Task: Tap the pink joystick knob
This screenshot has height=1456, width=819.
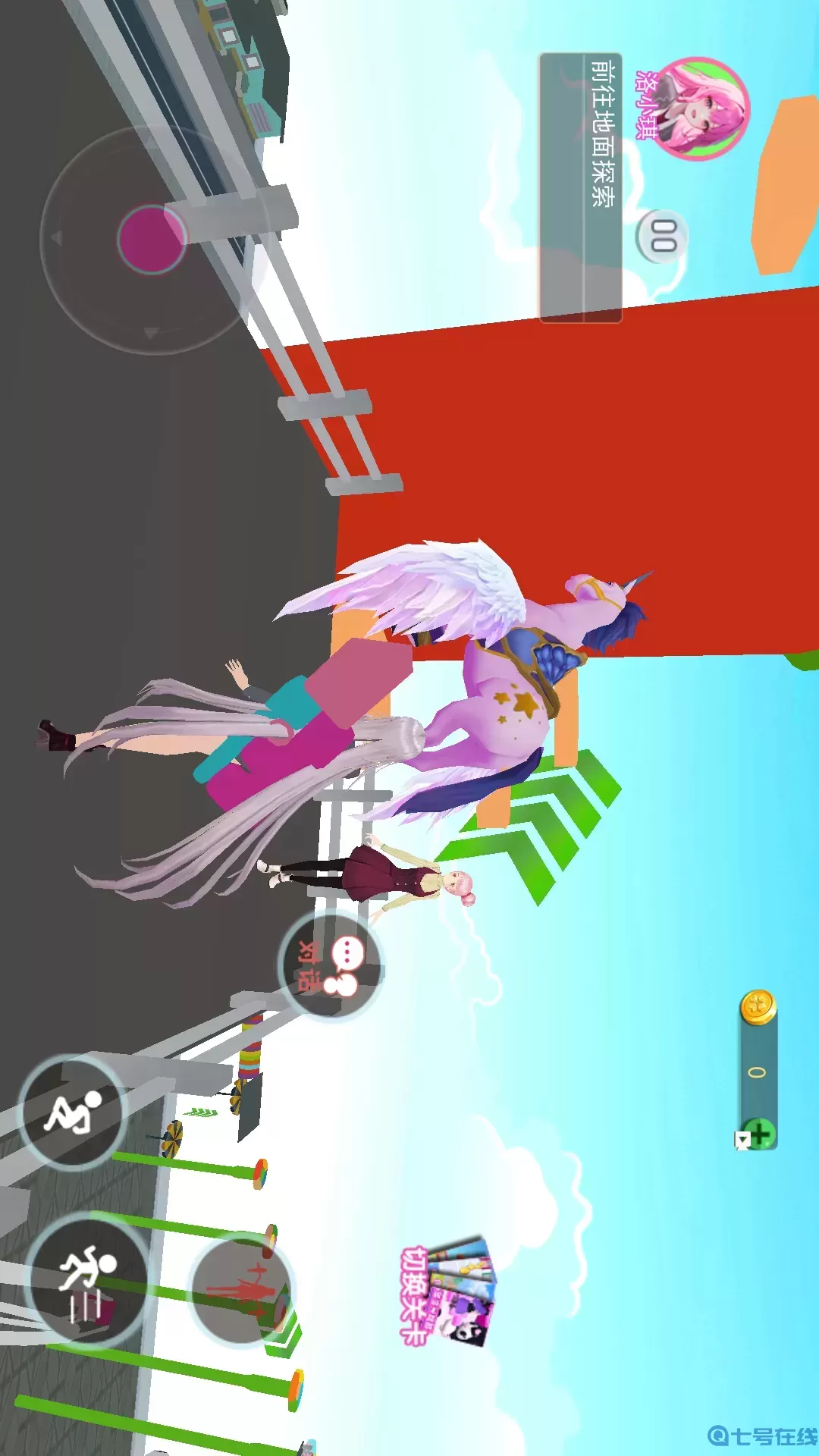Action: click(x=152, y=239)
